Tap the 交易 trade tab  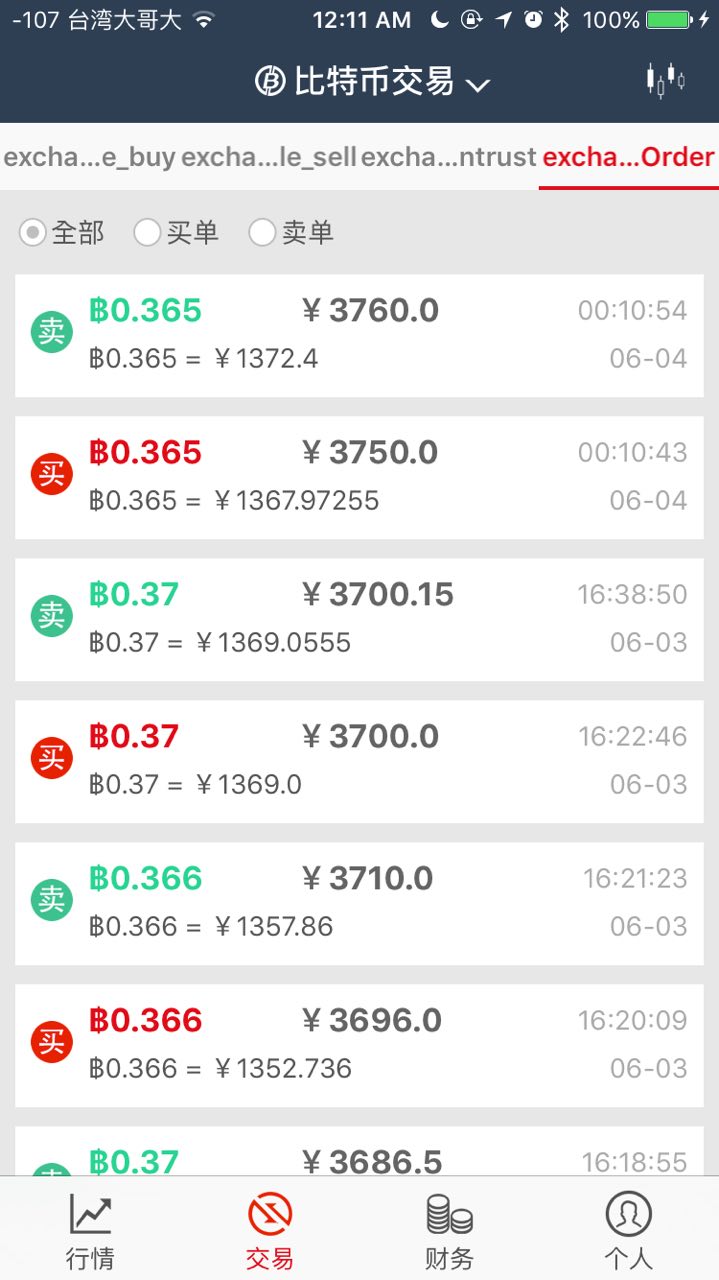coord(270,1230)
